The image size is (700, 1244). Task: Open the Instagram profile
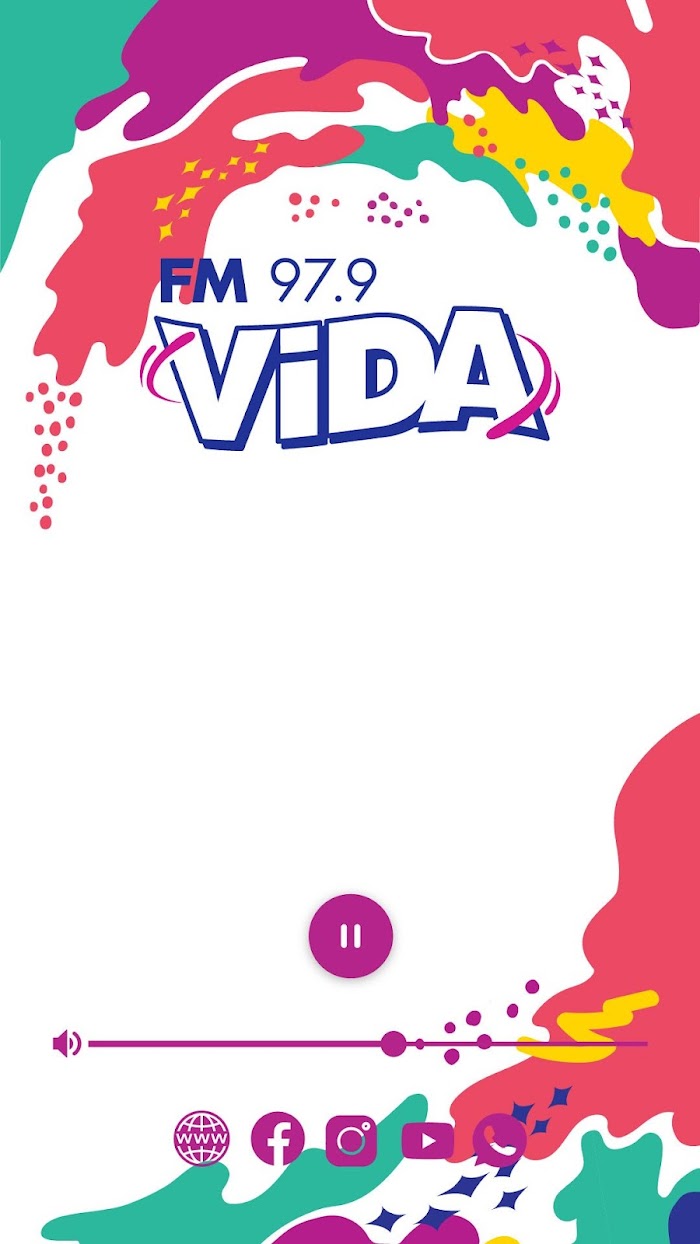pyautogui.click(x=351, y=1140)
